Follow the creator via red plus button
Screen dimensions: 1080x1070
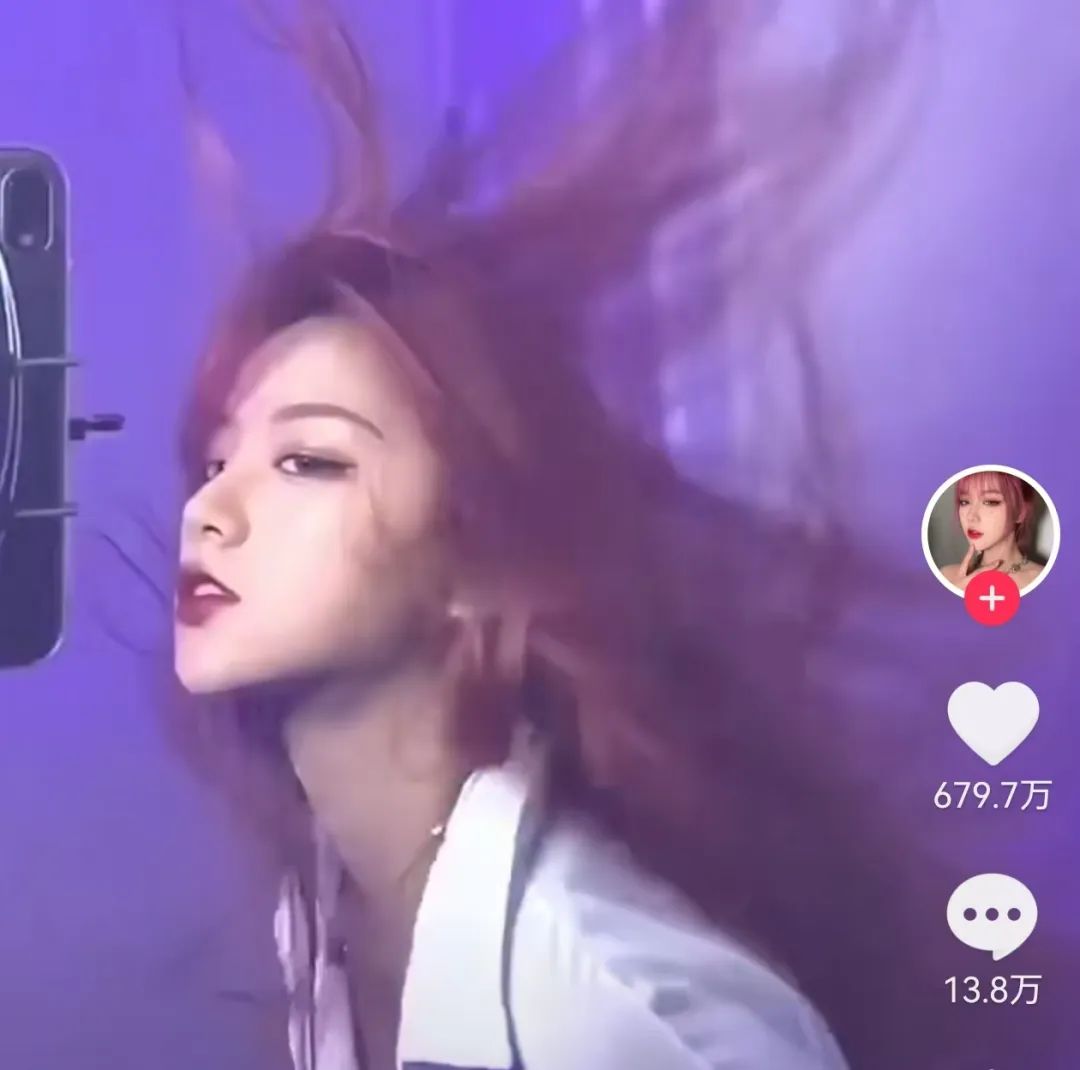point(991,599)
